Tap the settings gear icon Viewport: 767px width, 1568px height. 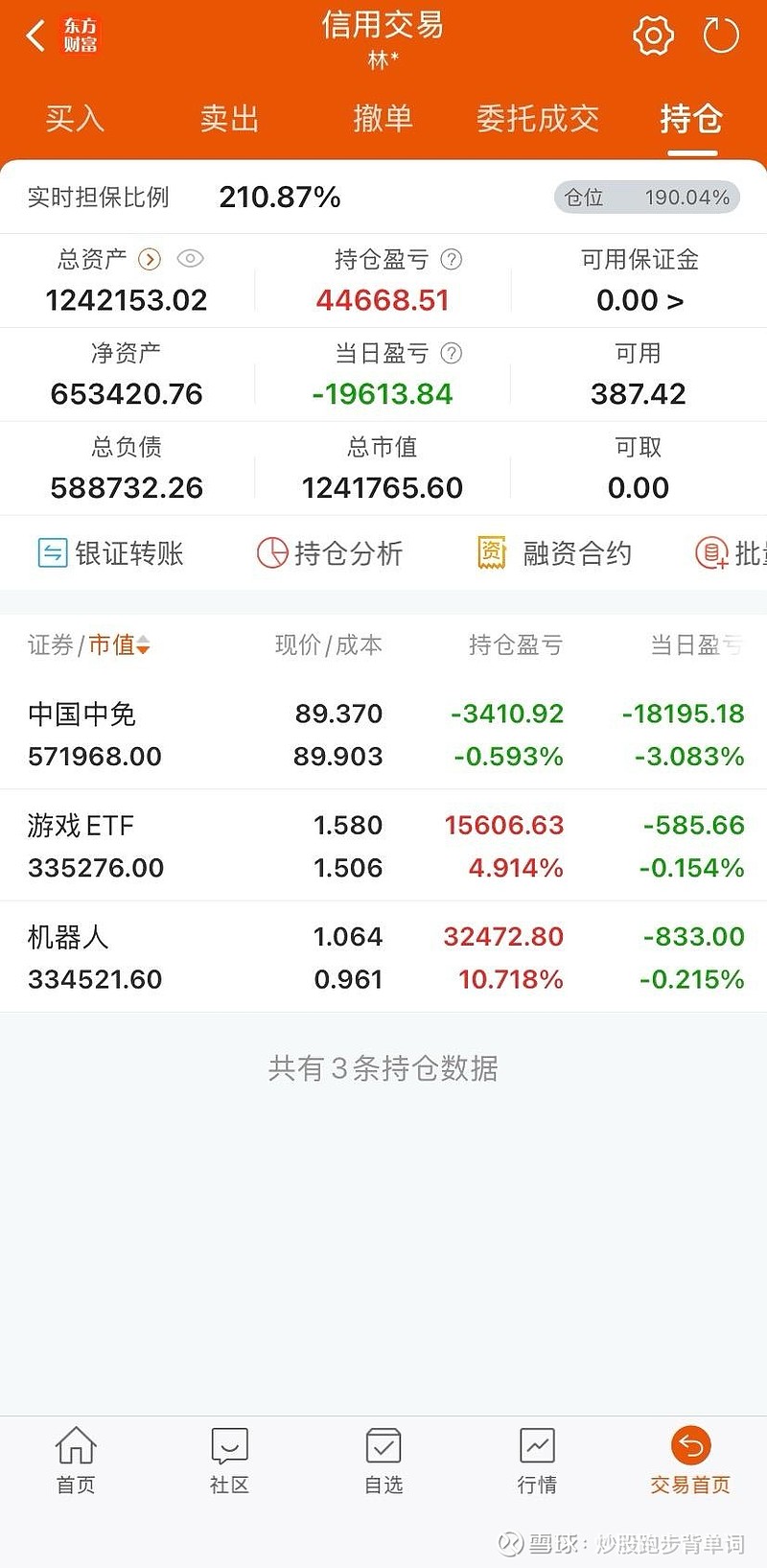point(653,35)
